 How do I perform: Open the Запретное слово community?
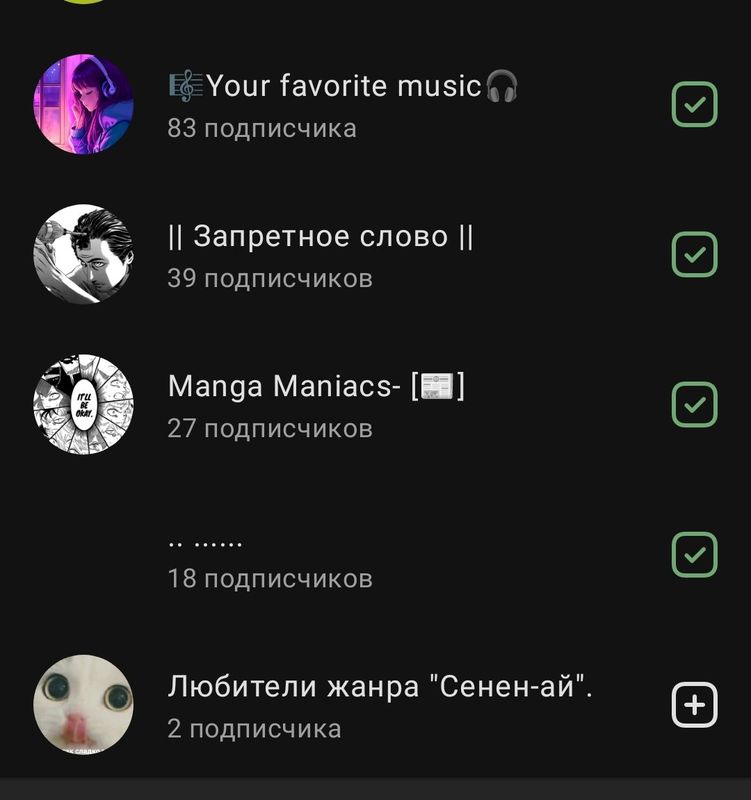coord(320,237)
